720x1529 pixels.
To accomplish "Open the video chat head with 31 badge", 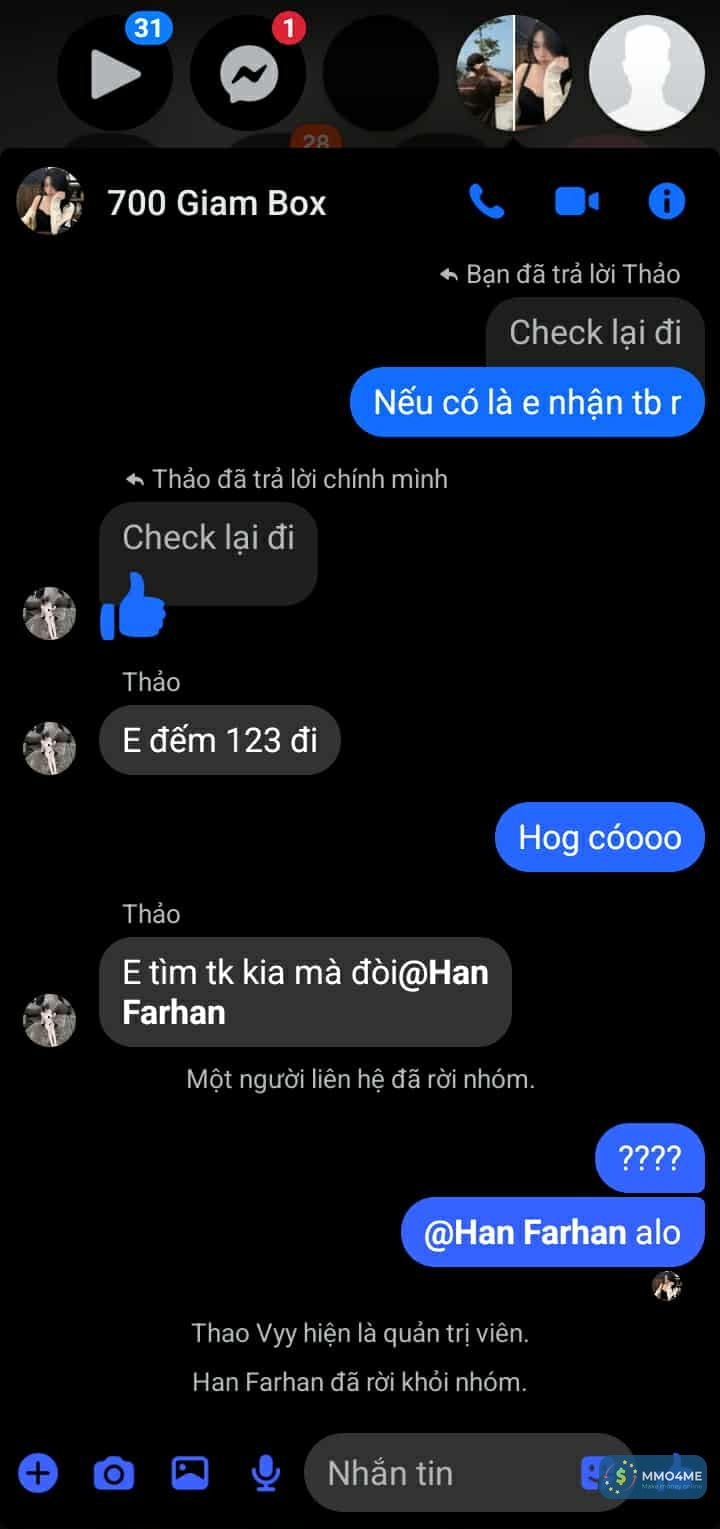I will [x=115, y=72].
